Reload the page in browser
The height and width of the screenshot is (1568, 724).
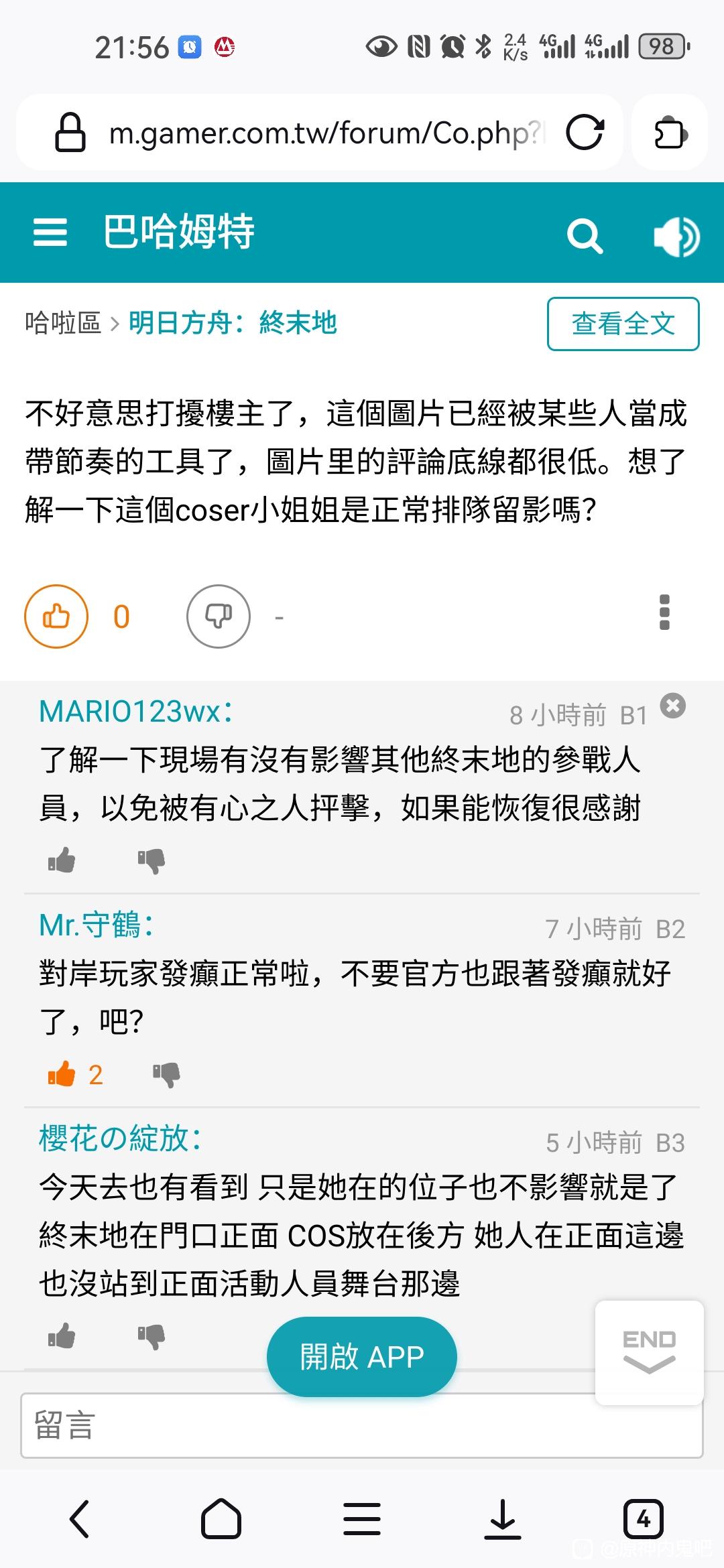click(585, 132)
